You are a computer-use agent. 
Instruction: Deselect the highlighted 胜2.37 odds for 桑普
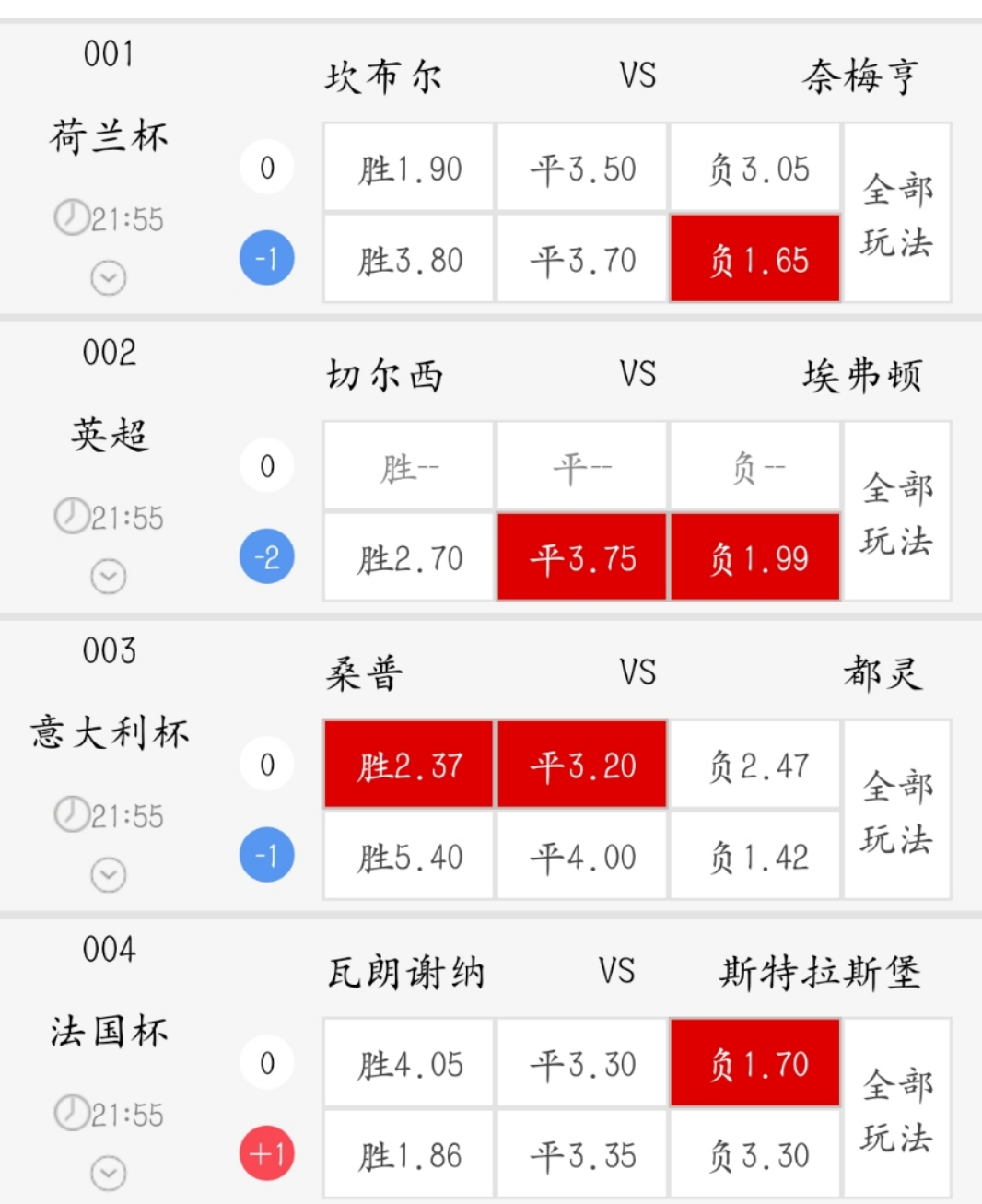tap(407, 764)
